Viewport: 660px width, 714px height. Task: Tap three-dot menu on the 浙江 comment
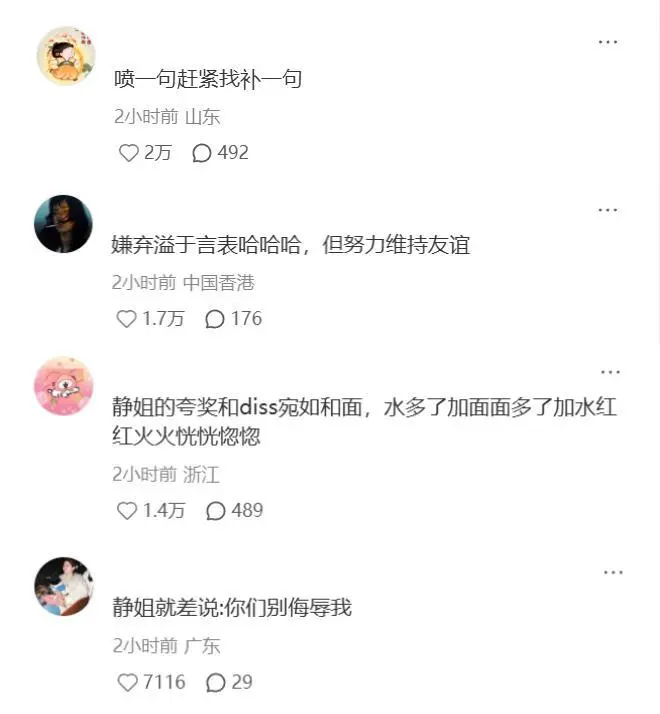[610, 372]
